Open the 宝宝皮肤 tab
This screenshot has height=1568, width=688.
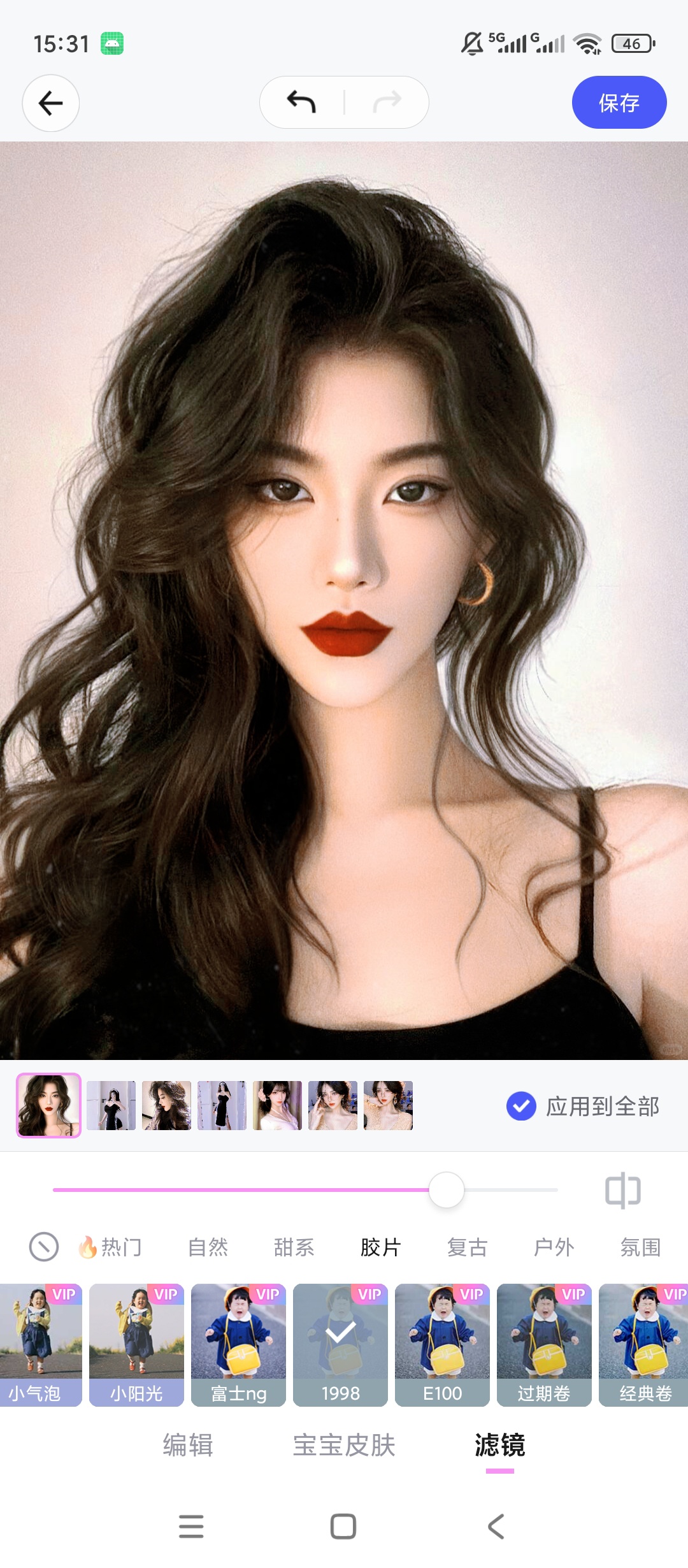(344, 1445)
